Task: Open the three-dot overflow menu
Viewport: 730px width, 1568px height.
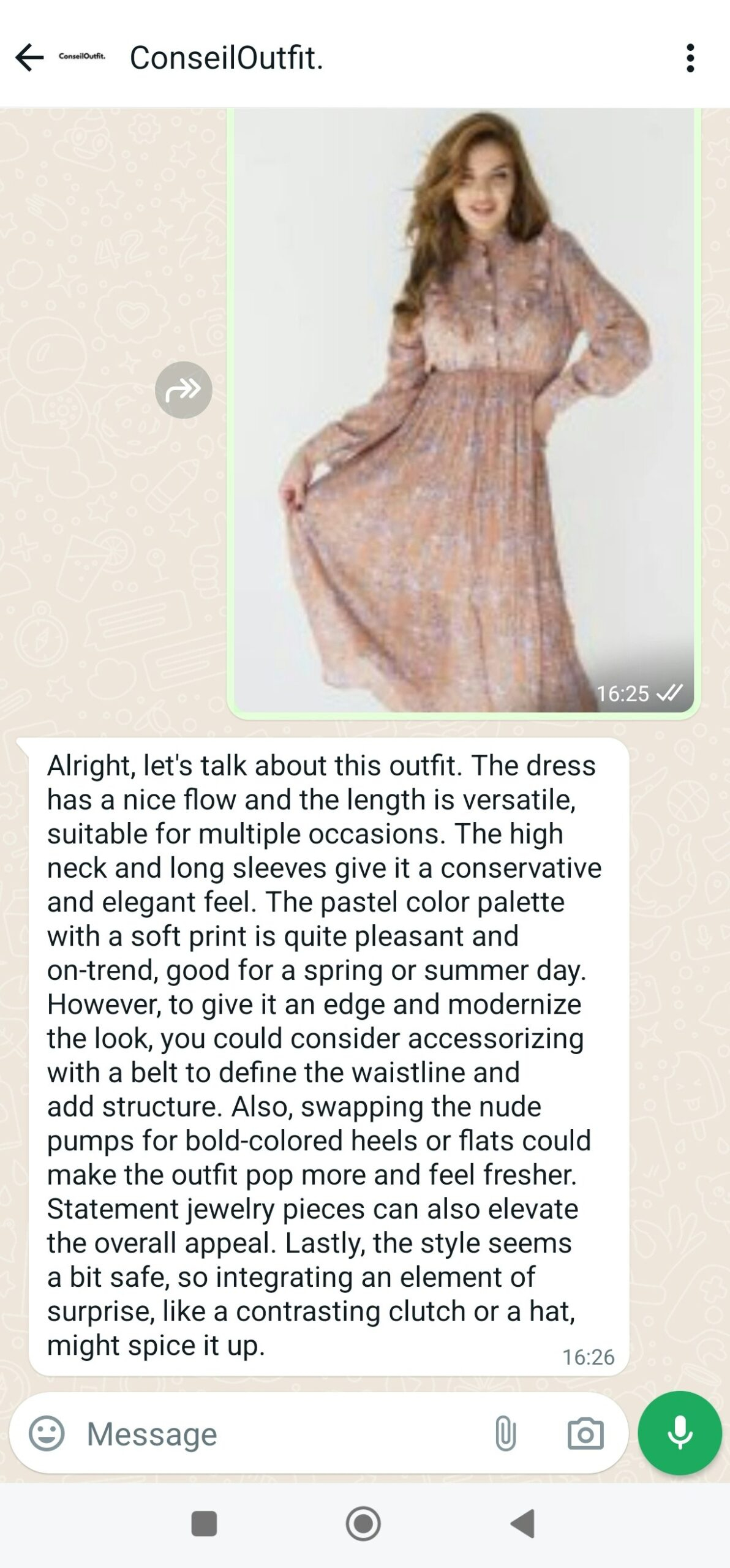Action: (690, 58)
